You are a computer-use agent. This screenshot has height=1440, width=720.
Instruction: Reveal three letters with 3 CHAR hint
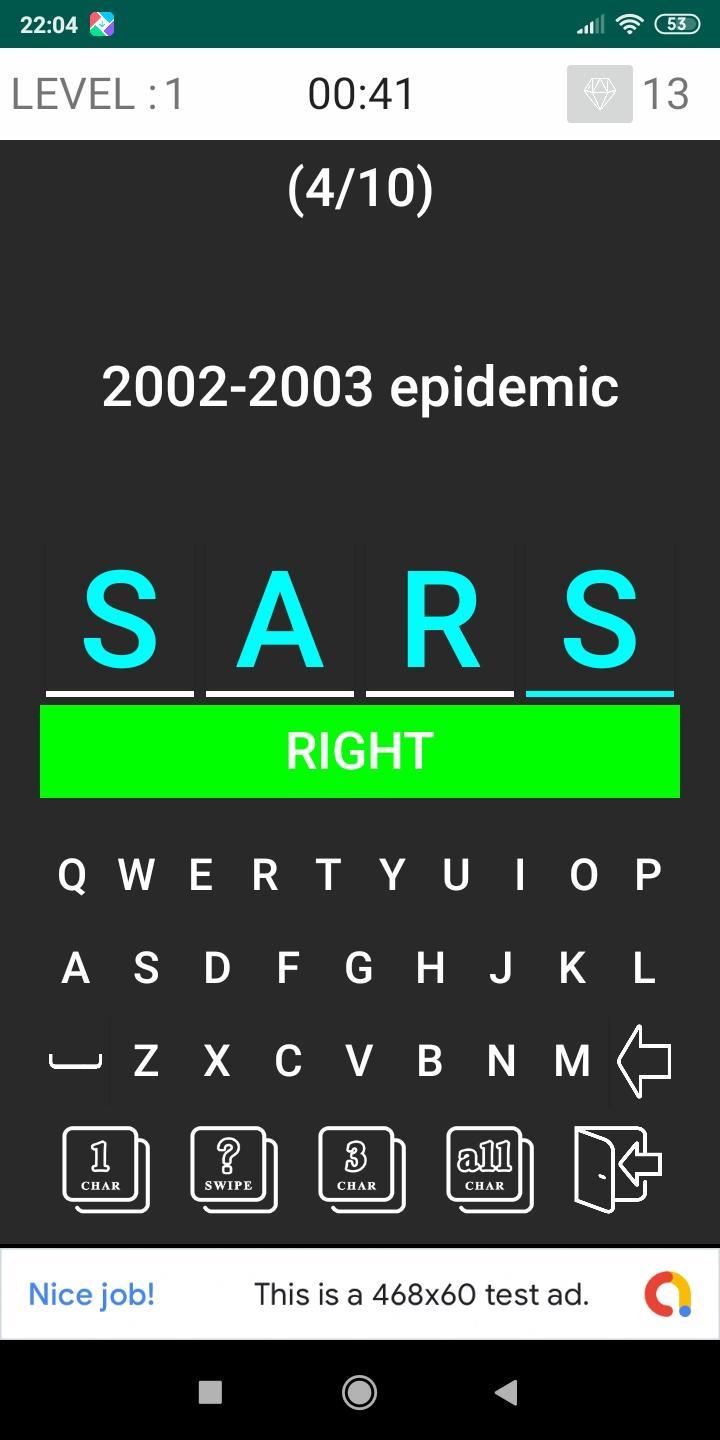361,1169
